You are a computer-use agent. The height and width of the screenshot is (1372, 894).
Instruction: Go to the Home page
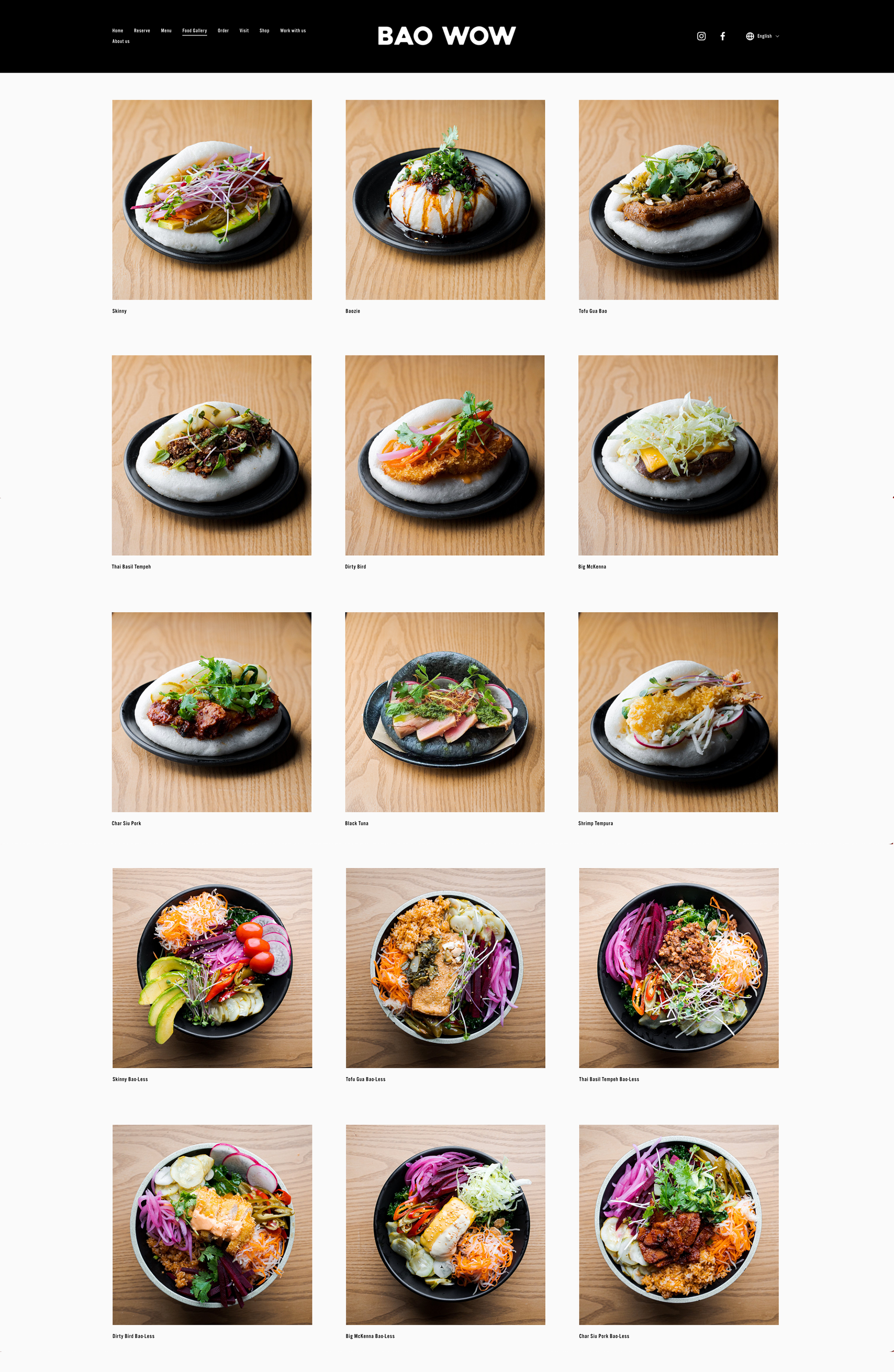[x=117, y=31]
